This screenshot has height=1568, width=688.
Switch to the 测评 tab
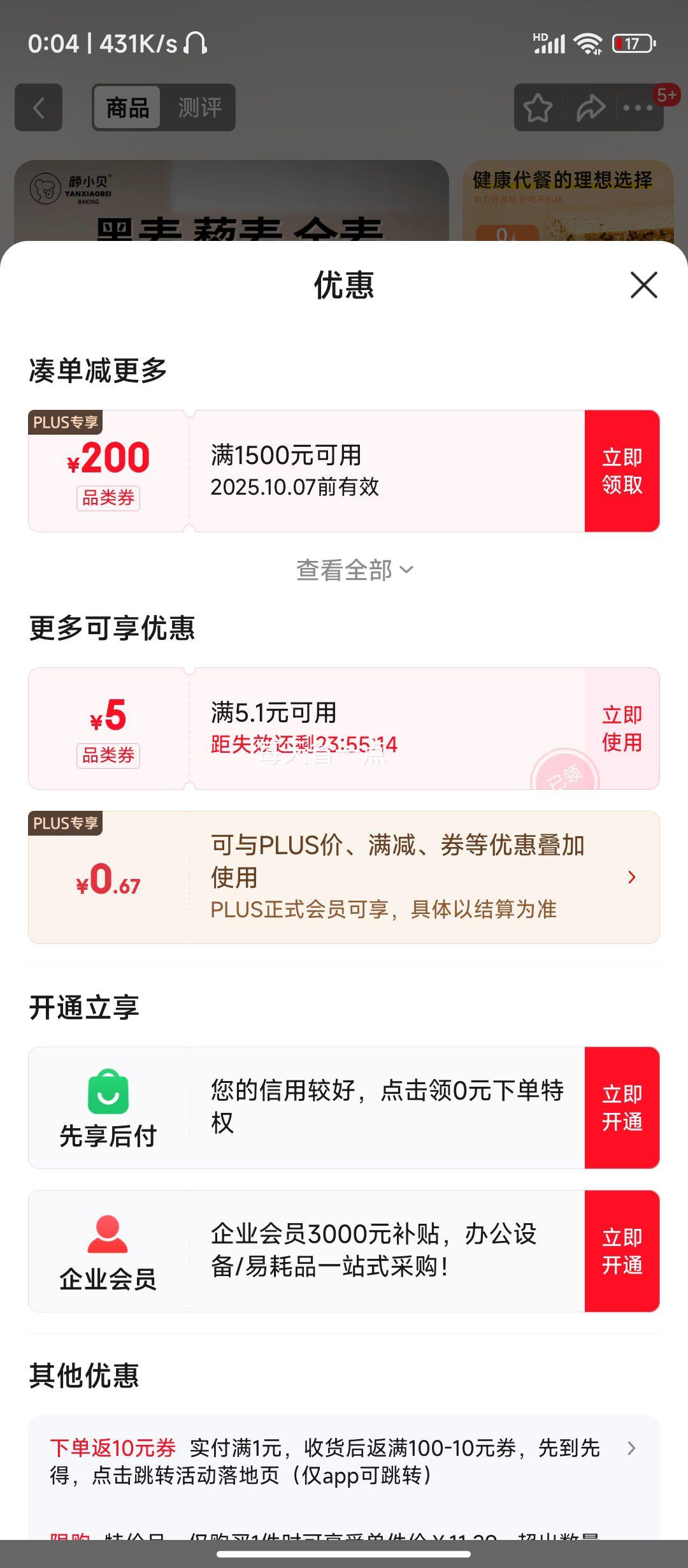click(199, 108)
